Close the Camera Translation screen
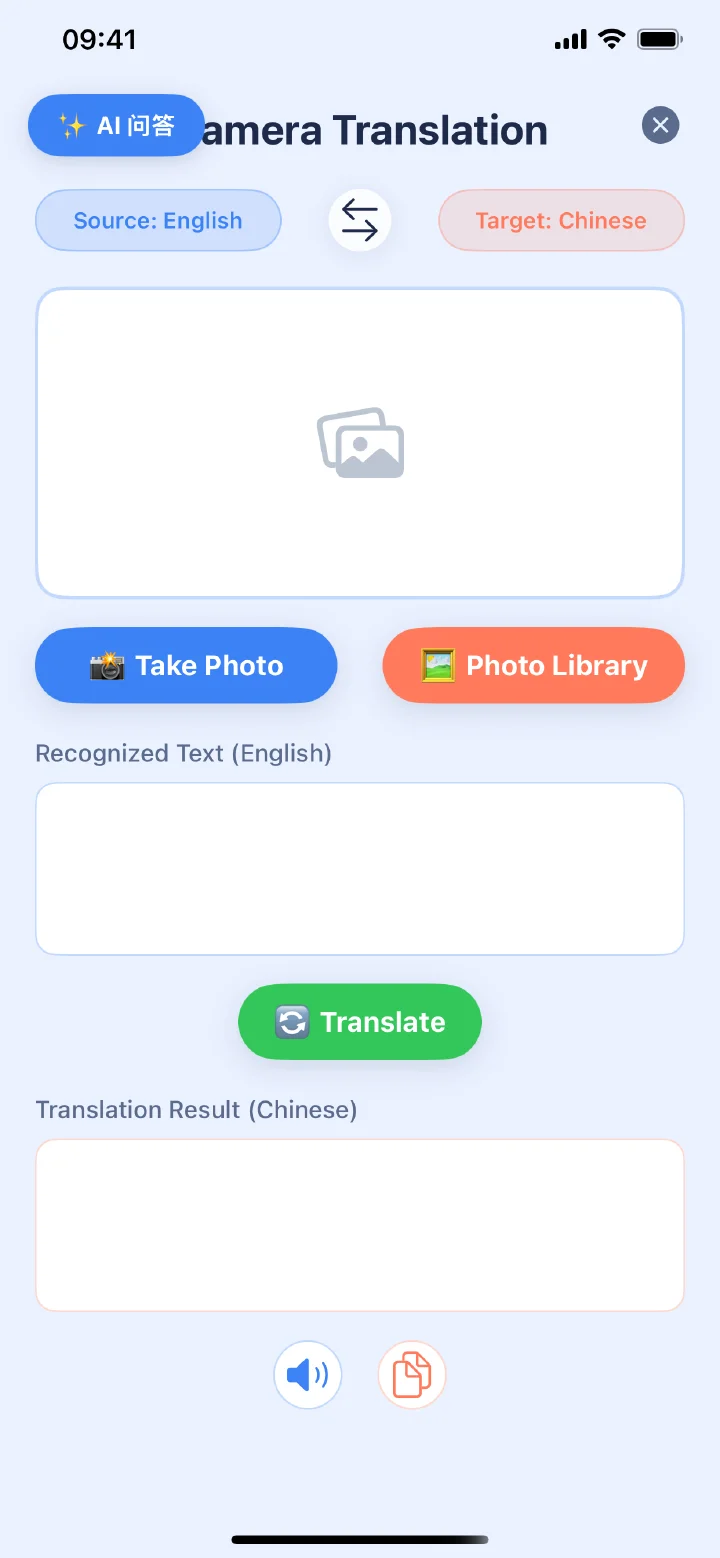The image size is (720, 1558). pos(660,125)
